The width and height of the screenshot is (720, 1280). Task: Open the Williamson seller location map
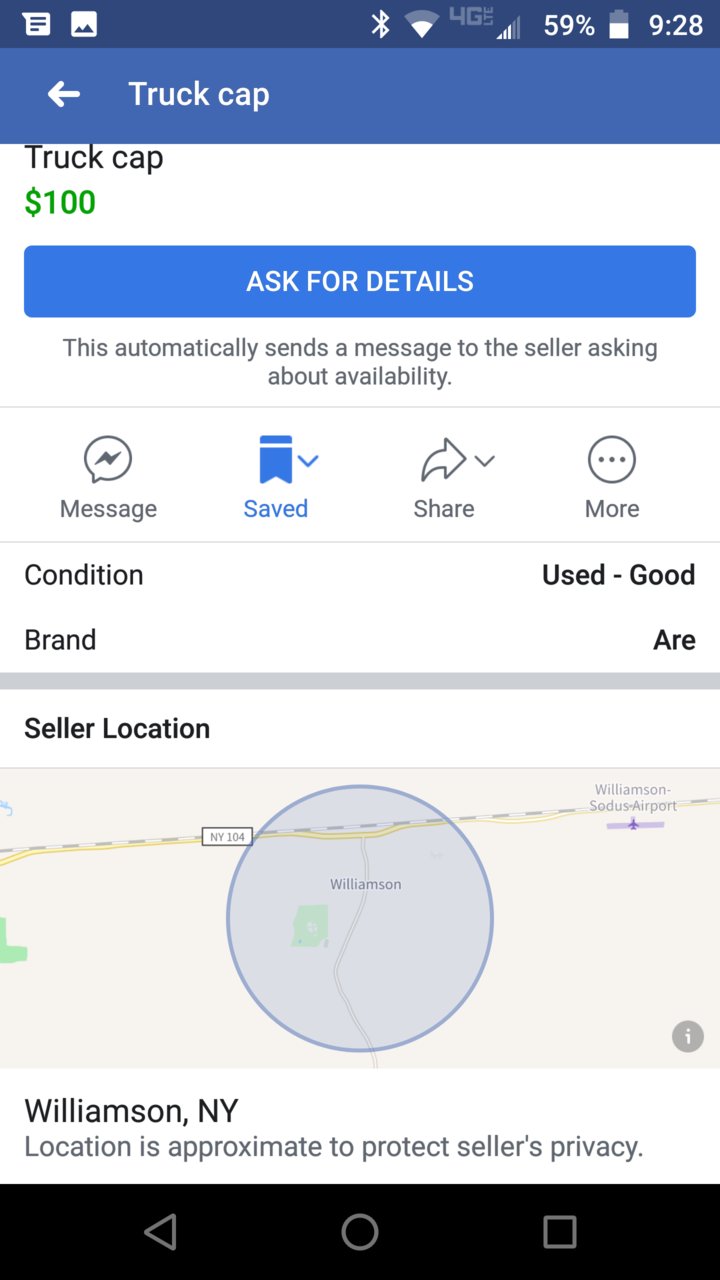(x=360, y=918)
